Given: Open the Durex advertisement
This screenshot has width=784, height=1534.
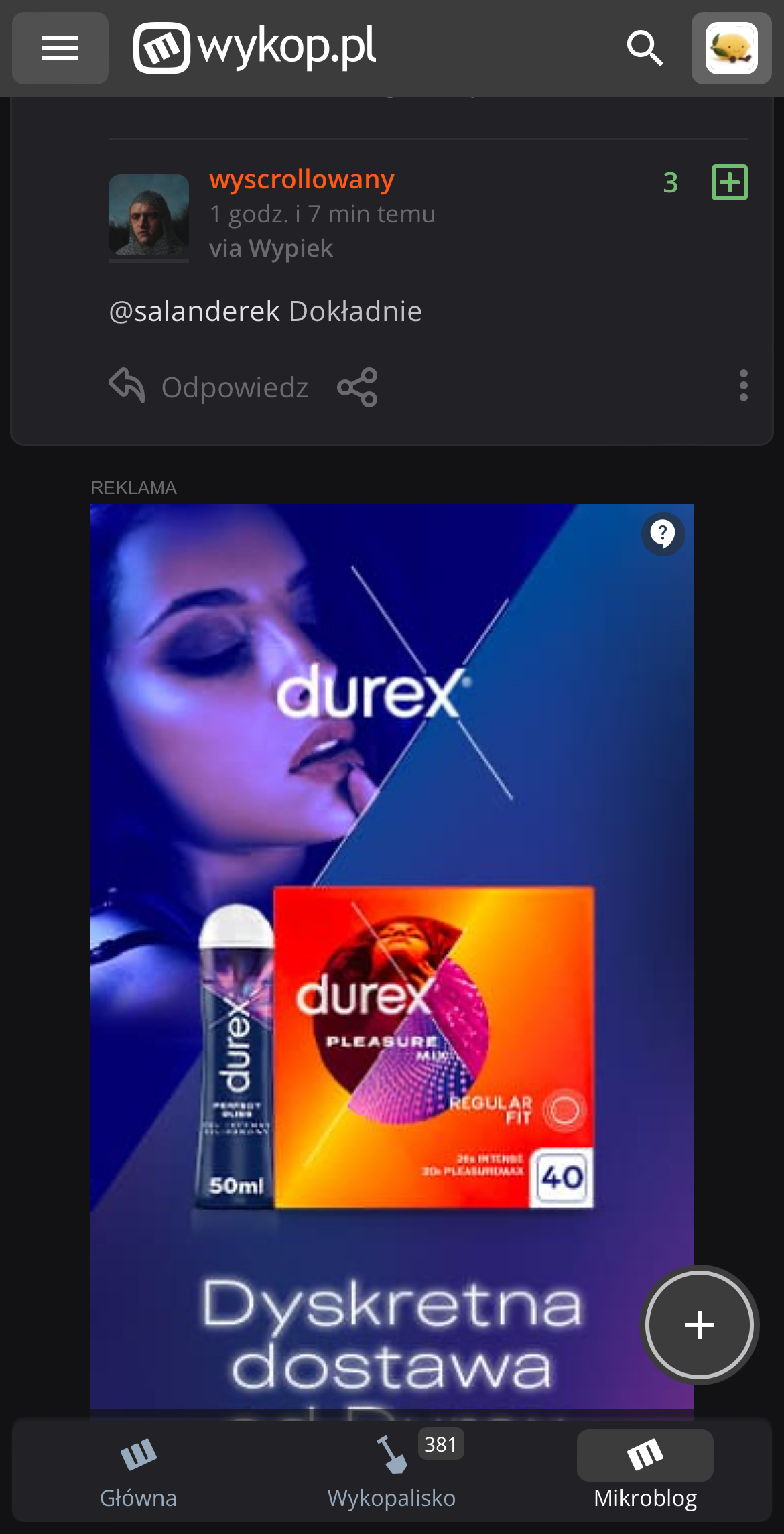Looking at the screenshot, I should 392,938.
